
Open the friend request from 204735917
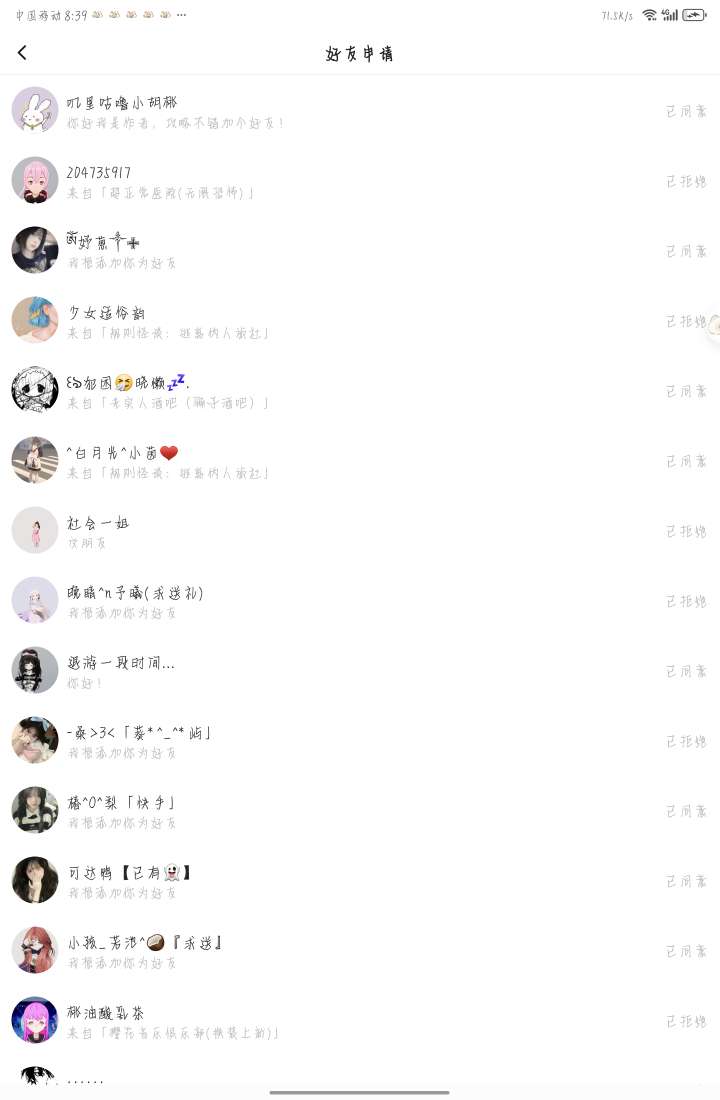click(x=300, y=181)
